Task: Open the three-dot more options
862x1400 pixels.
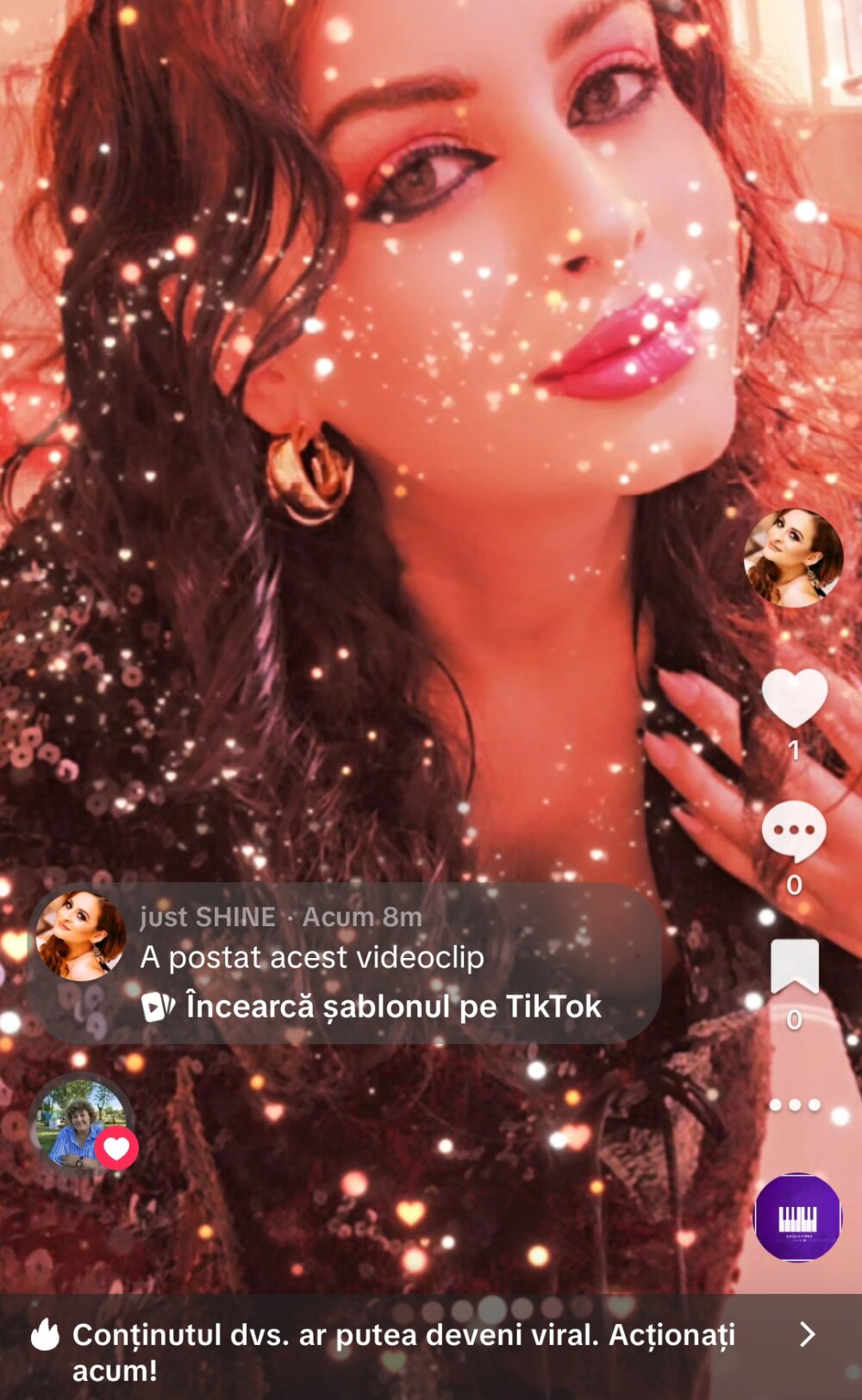Action: click(794, 1104)
